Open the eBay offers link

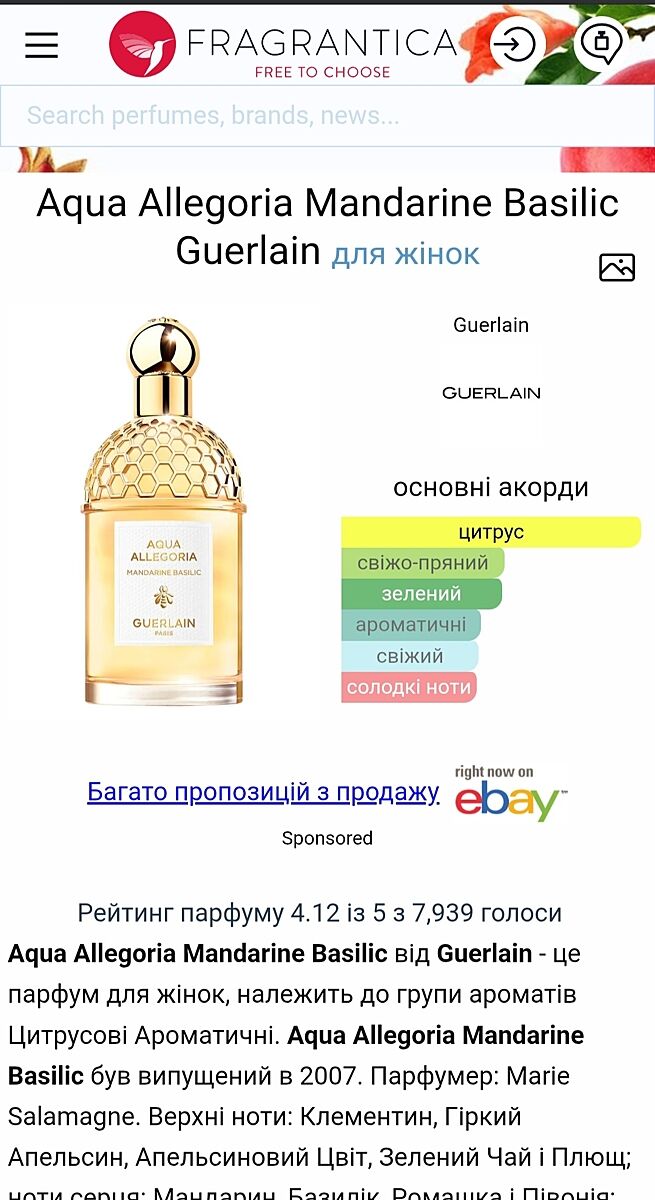click(263, 792)
